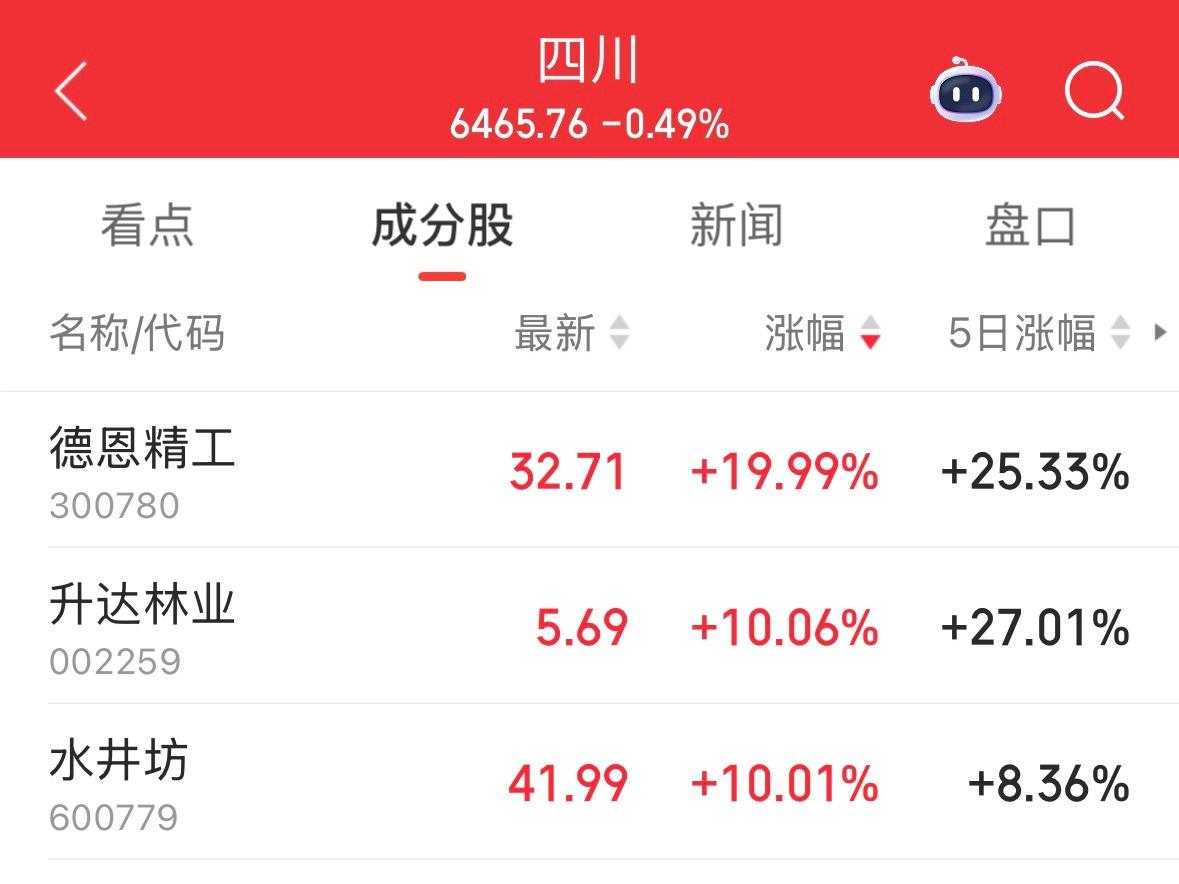Select the 成分股 tab
The width and height of the screenshot is (1179, 884).
pyautogui.click(x=442, y=226)
